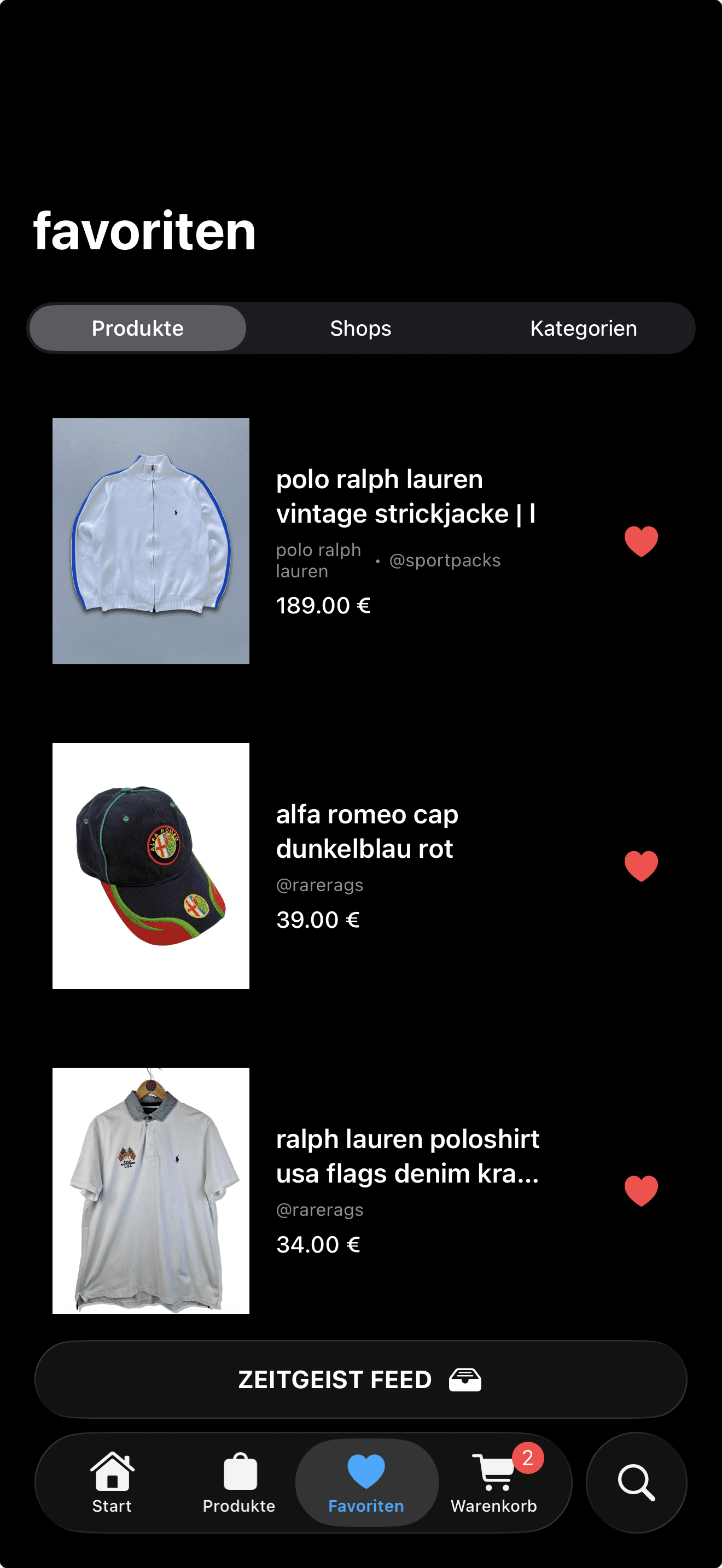Open the ralph lauren poloshirt usa flags item
722x1568 pixels.
tap(407, 1156)
